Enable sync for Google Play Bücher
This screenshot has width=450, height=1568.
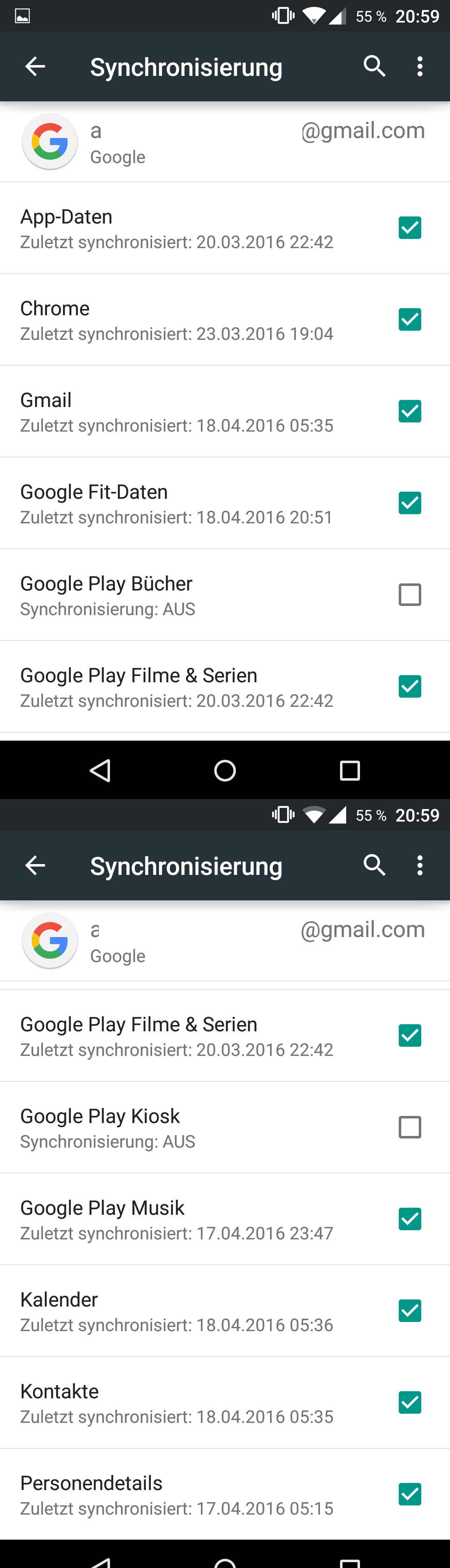tap(410, 595)
